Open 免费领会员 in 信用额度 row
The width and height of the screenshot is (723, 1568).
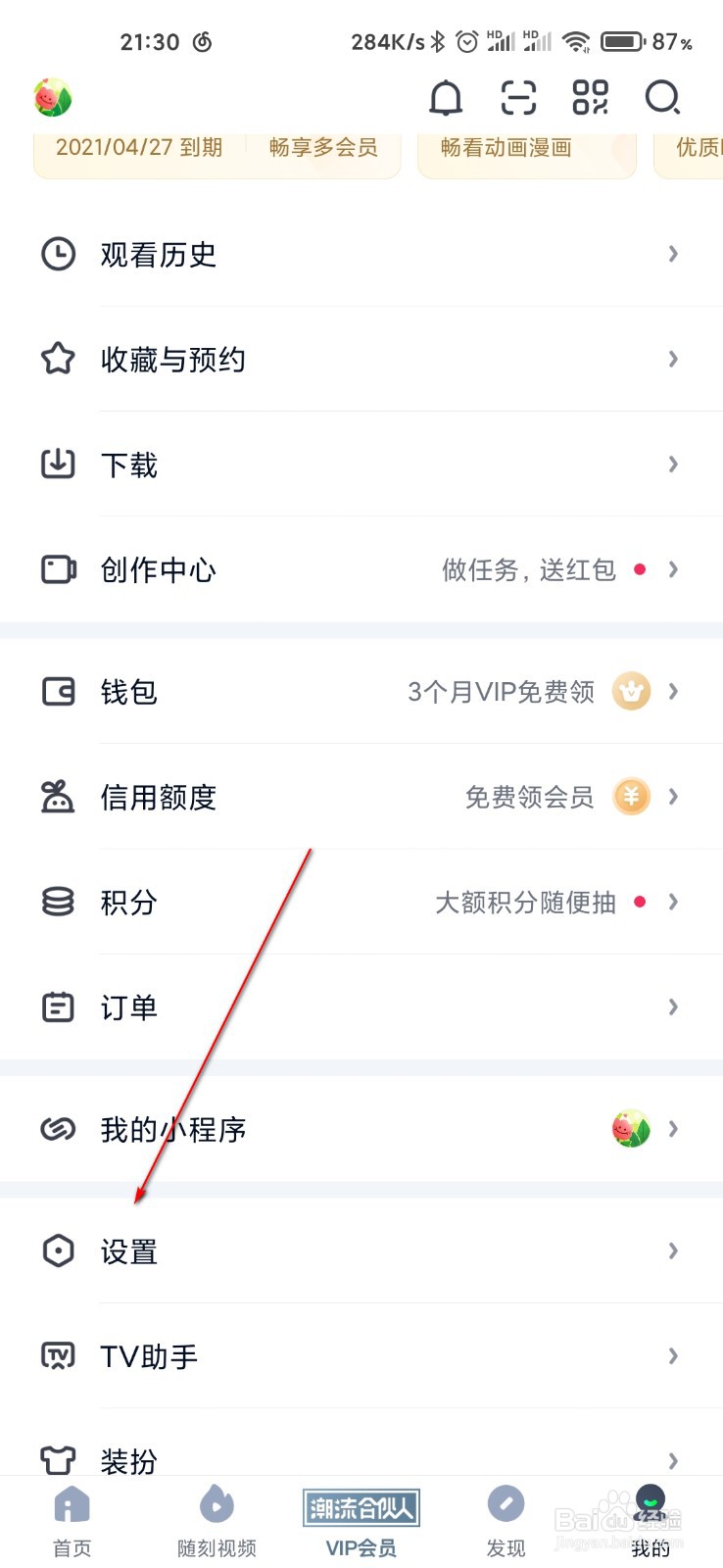click(529, 797)
